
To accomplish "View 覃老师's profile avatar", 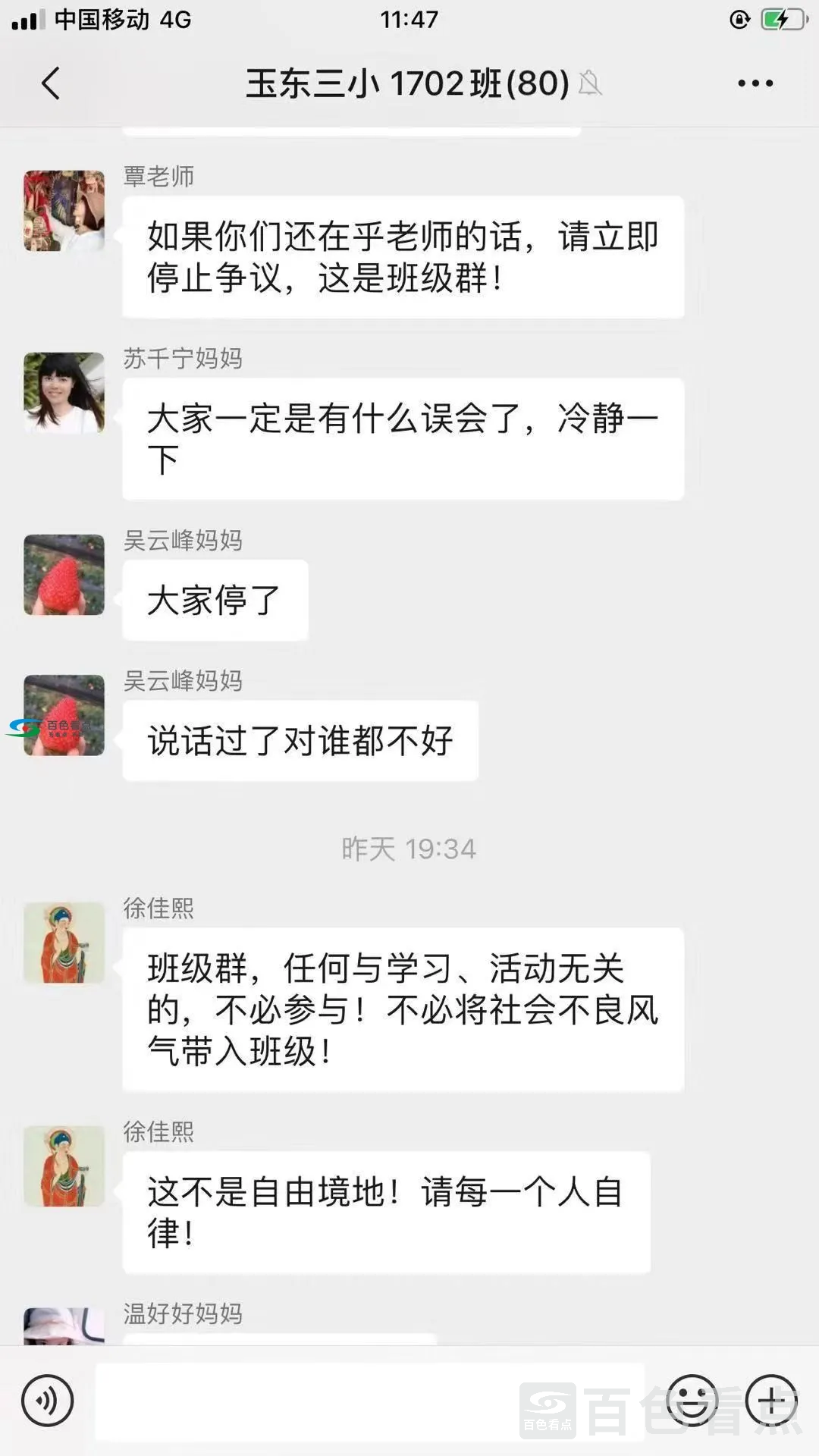I will coord(64,211).
